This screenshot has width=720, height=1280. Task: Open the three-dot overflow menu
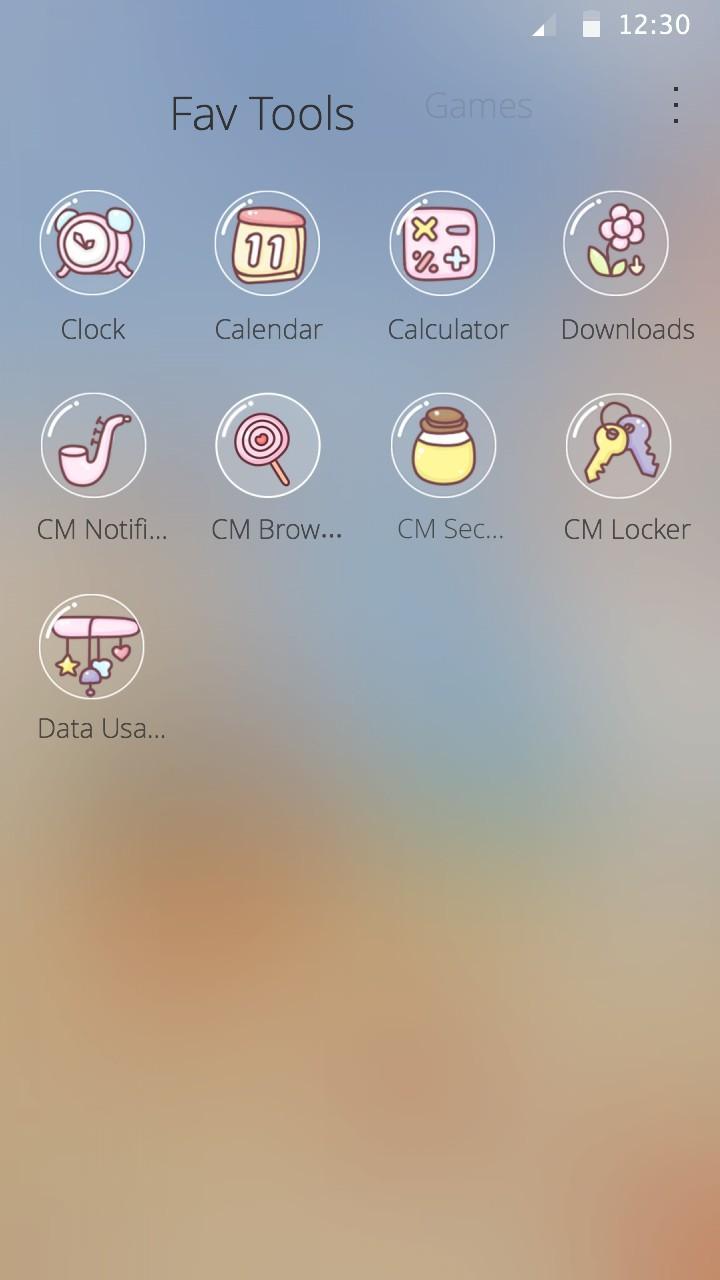point(676,106)
